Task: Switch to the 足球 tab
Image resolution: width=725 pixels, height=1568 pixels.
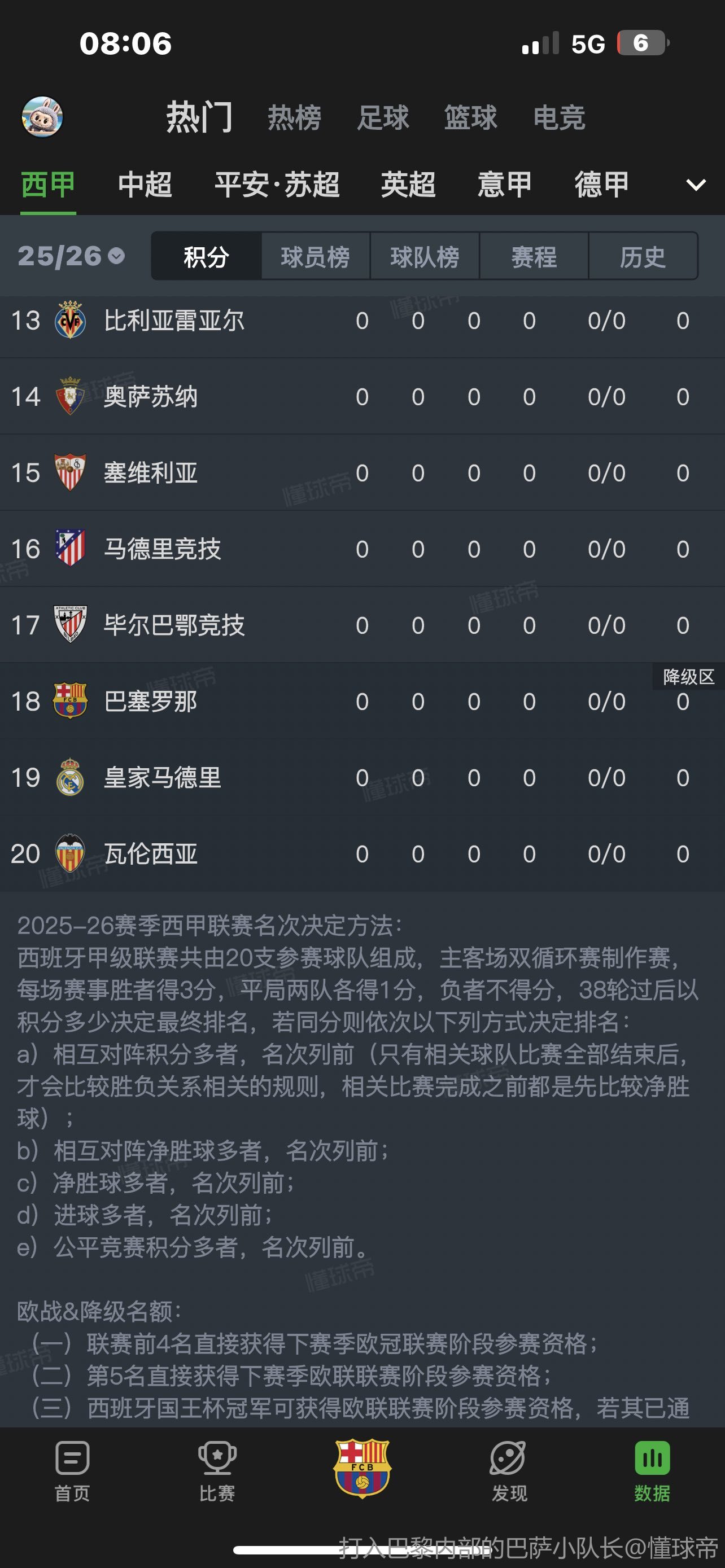Action: [383, 117]
